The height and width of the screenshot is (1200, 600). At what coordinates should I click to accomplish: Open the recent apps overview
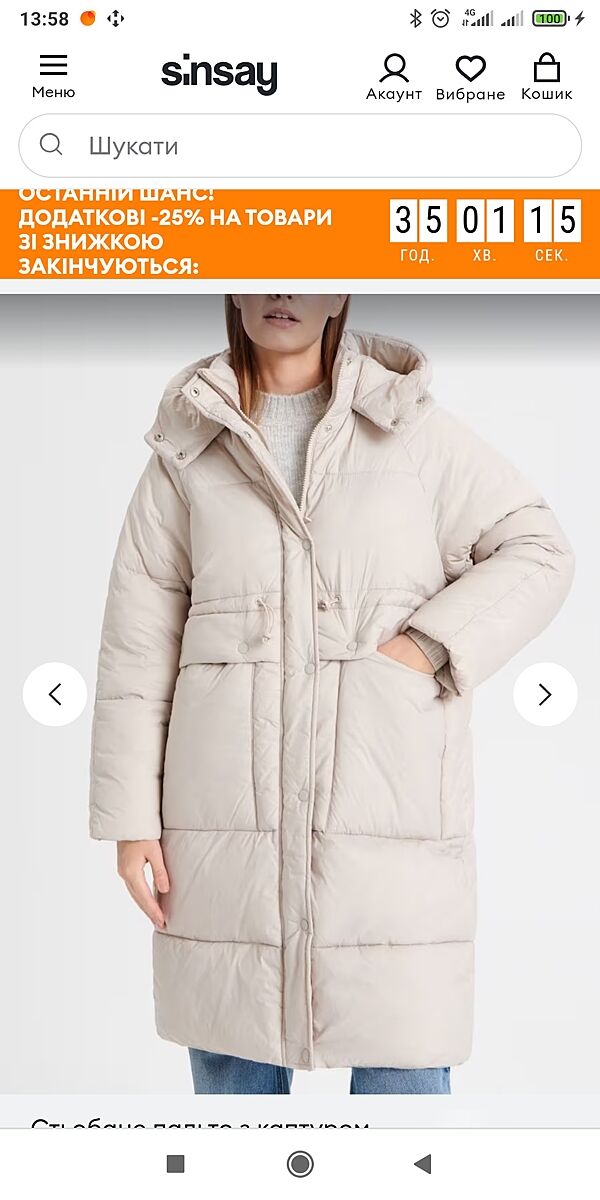click(175, 1163)
